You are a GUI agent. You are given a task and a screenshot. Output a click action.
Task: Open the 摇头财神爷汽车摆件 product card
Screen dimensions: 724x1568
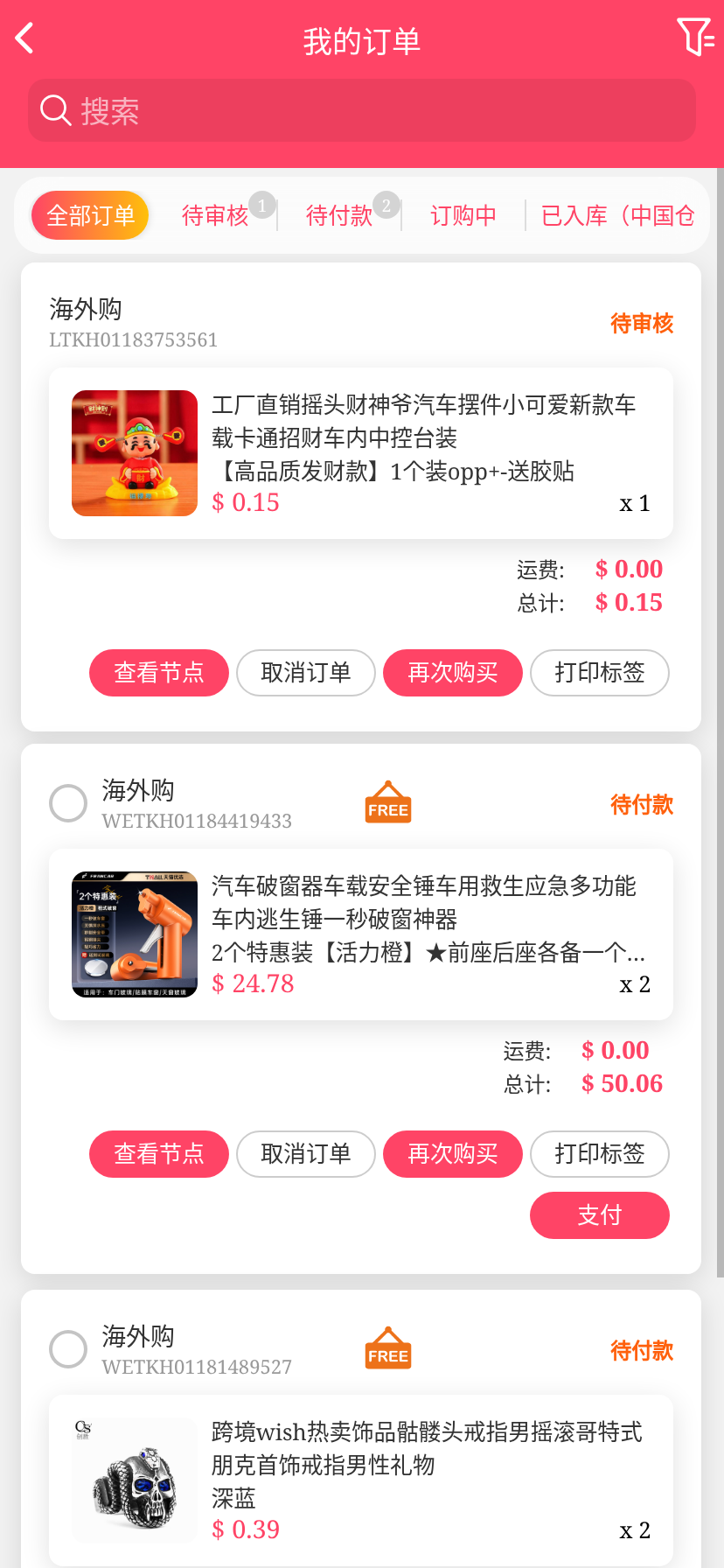tap(361, 453)
